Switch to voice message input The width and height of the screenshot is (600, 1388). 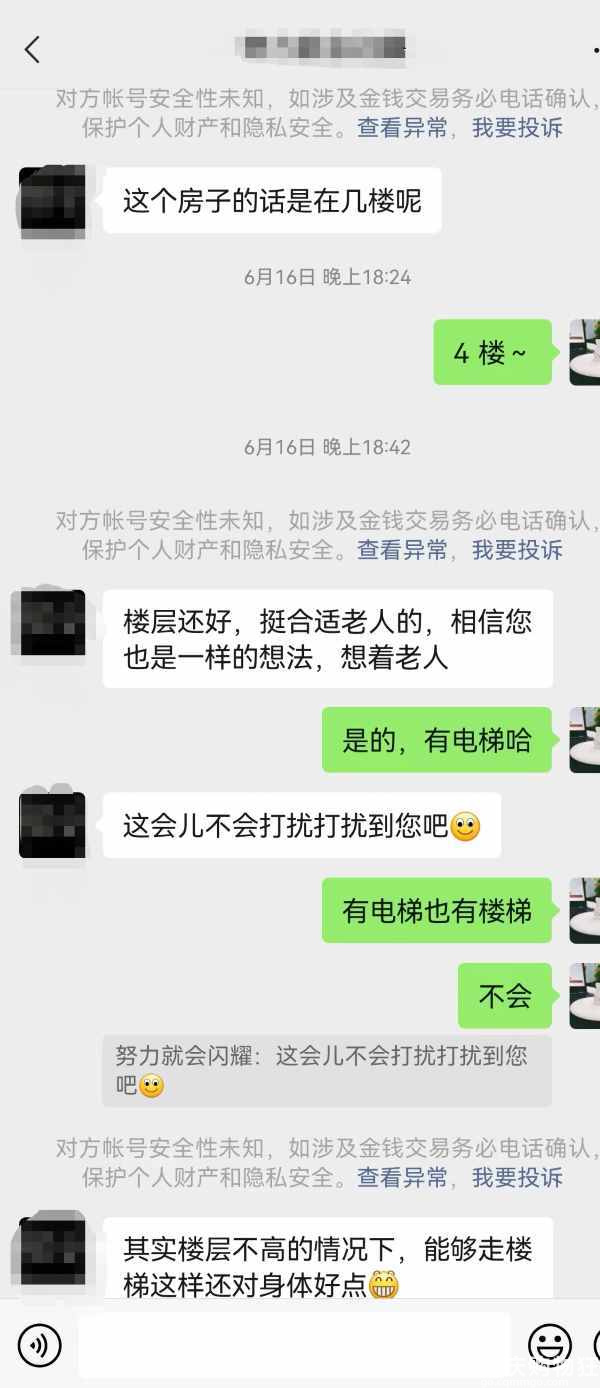coord(39,1345)
